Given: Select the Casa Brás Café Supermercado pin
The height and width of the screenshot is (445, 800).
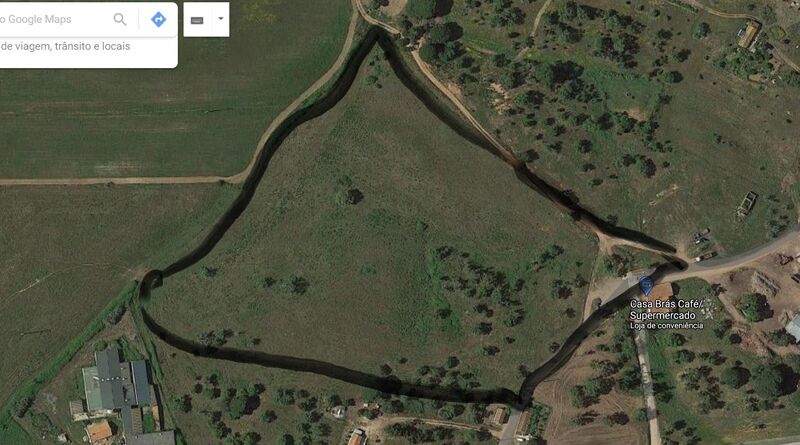Looking at the screenshot, I should click(646, 286).
